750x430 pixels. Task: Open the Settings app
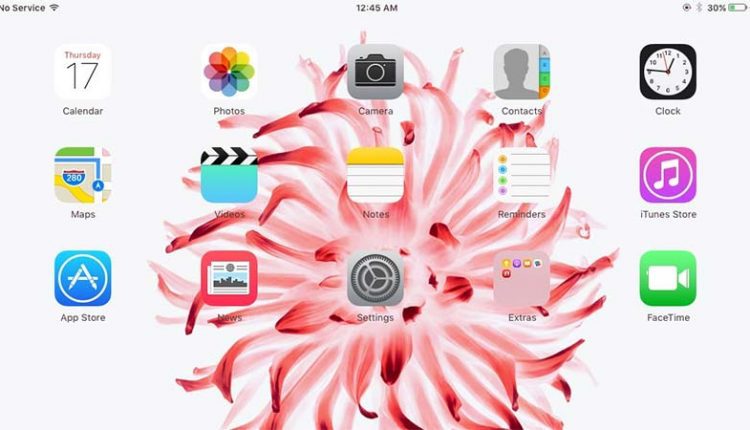375,278
